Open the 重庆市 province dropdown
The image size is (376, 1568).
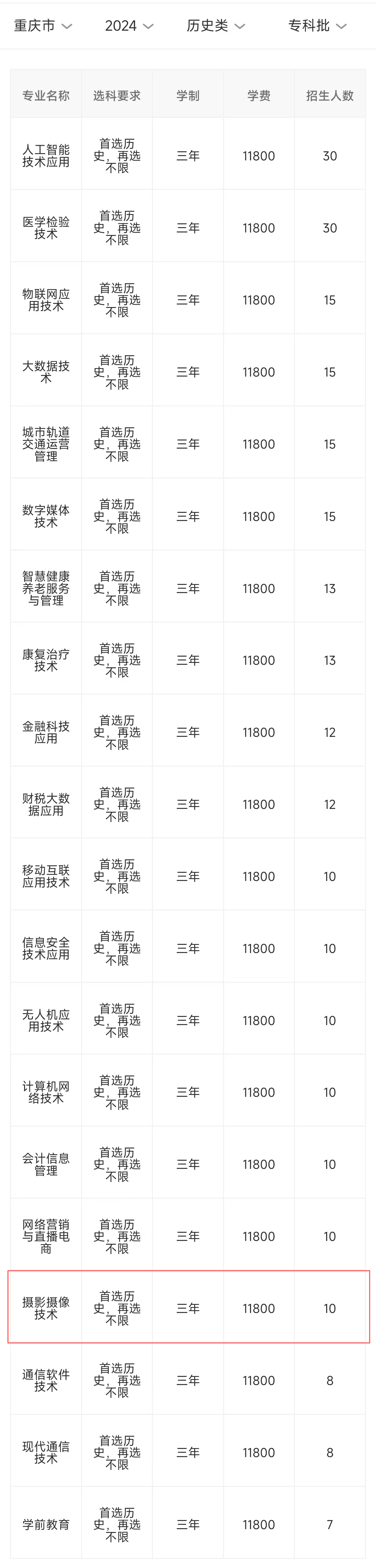pos(43,26)
